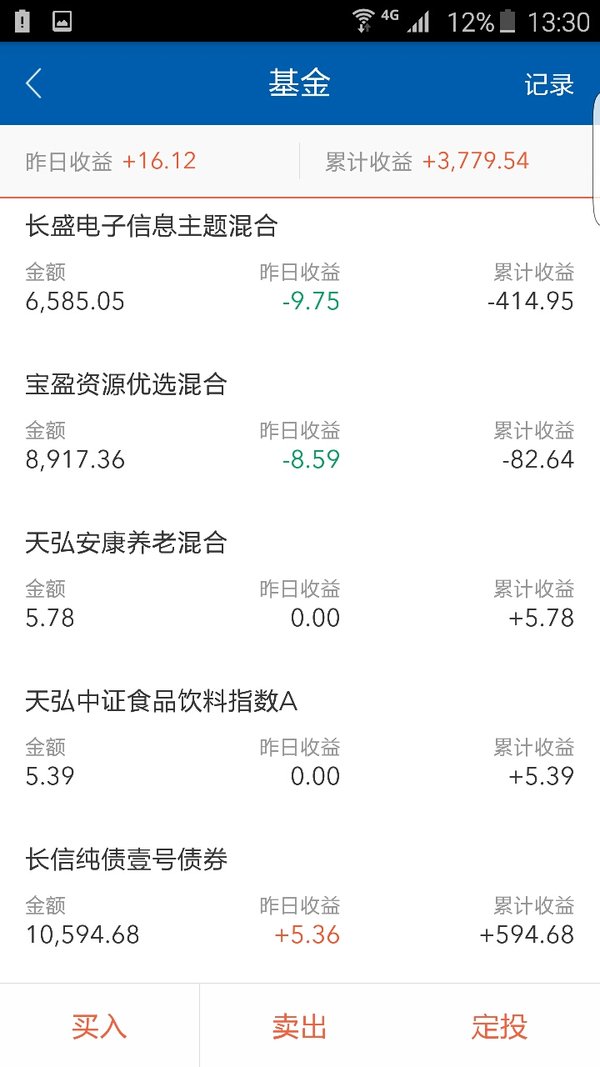The height and width of the screenshot is (1067, 600).
Task: Select the 天弘中证食品饮料指数A fund
Action: coord(300,739)
